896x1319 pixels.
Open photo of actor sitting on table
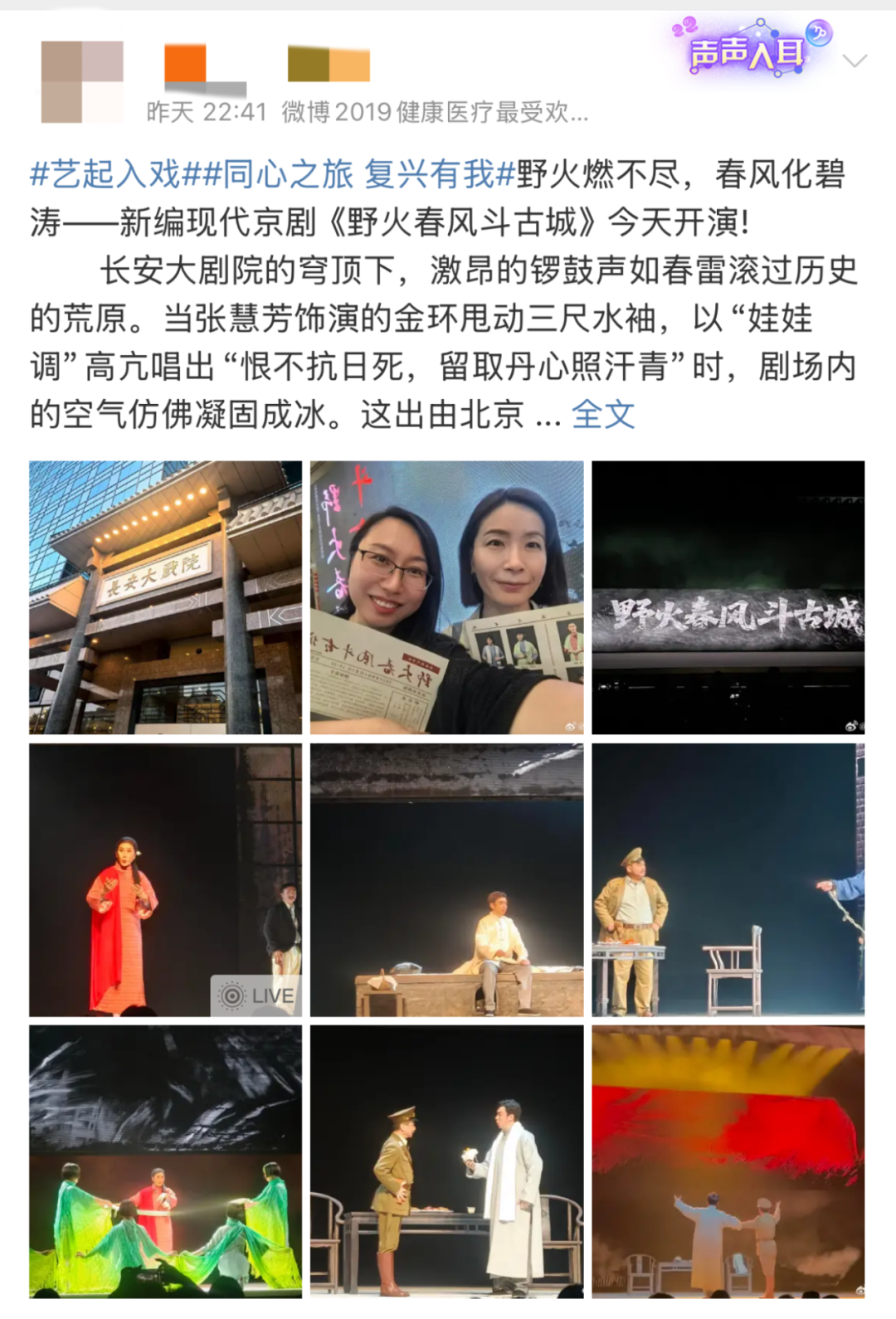coord(446,879)
